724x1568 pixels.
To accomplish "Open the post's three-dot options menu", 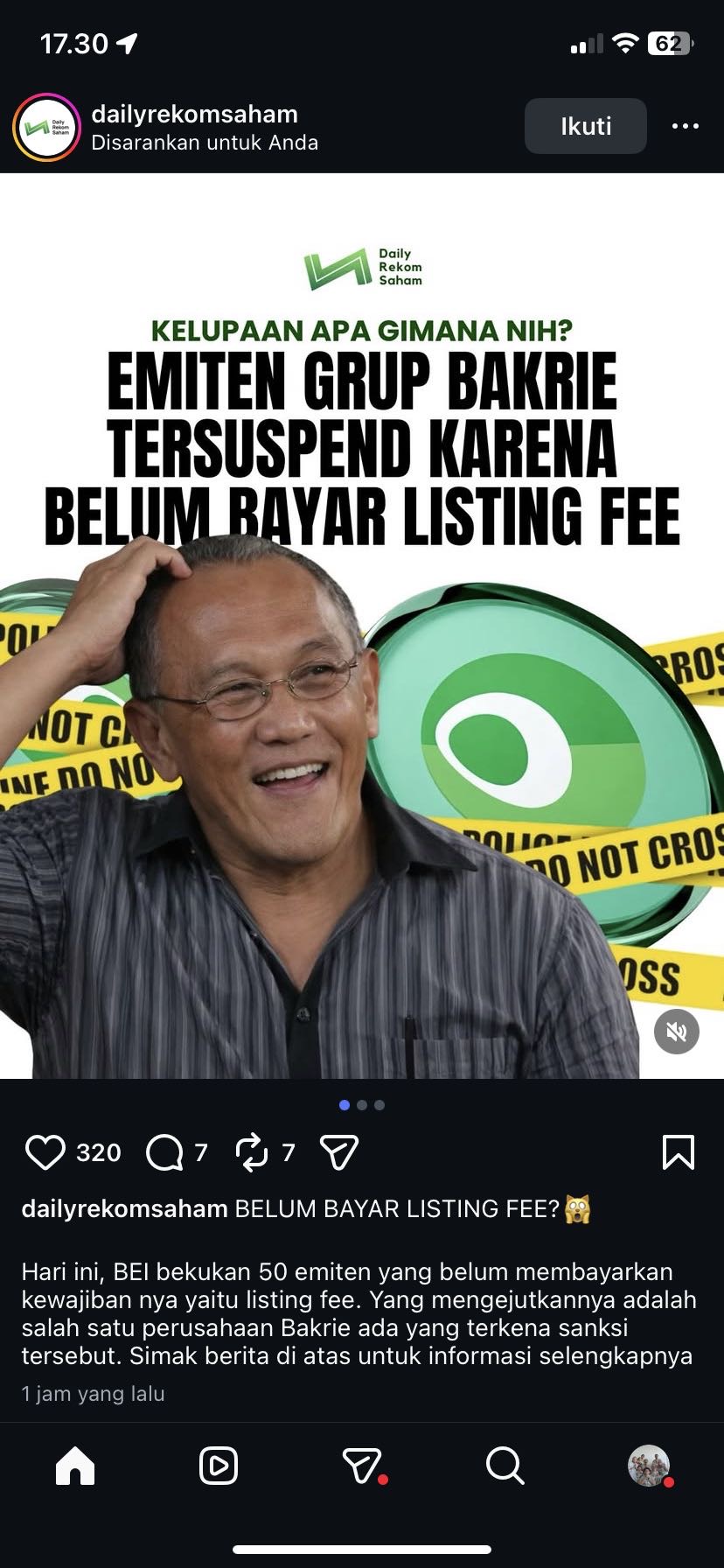I will (685, 126).
